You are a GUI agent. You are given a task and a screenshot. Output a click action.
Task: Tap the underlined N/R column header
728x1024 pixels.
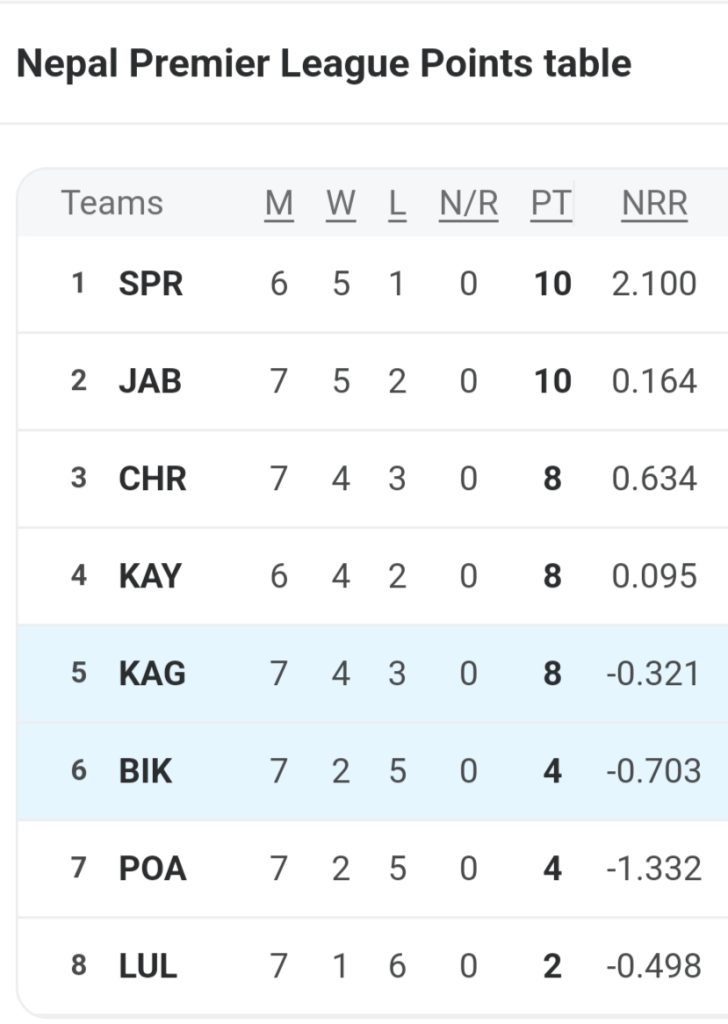[468, 203]
